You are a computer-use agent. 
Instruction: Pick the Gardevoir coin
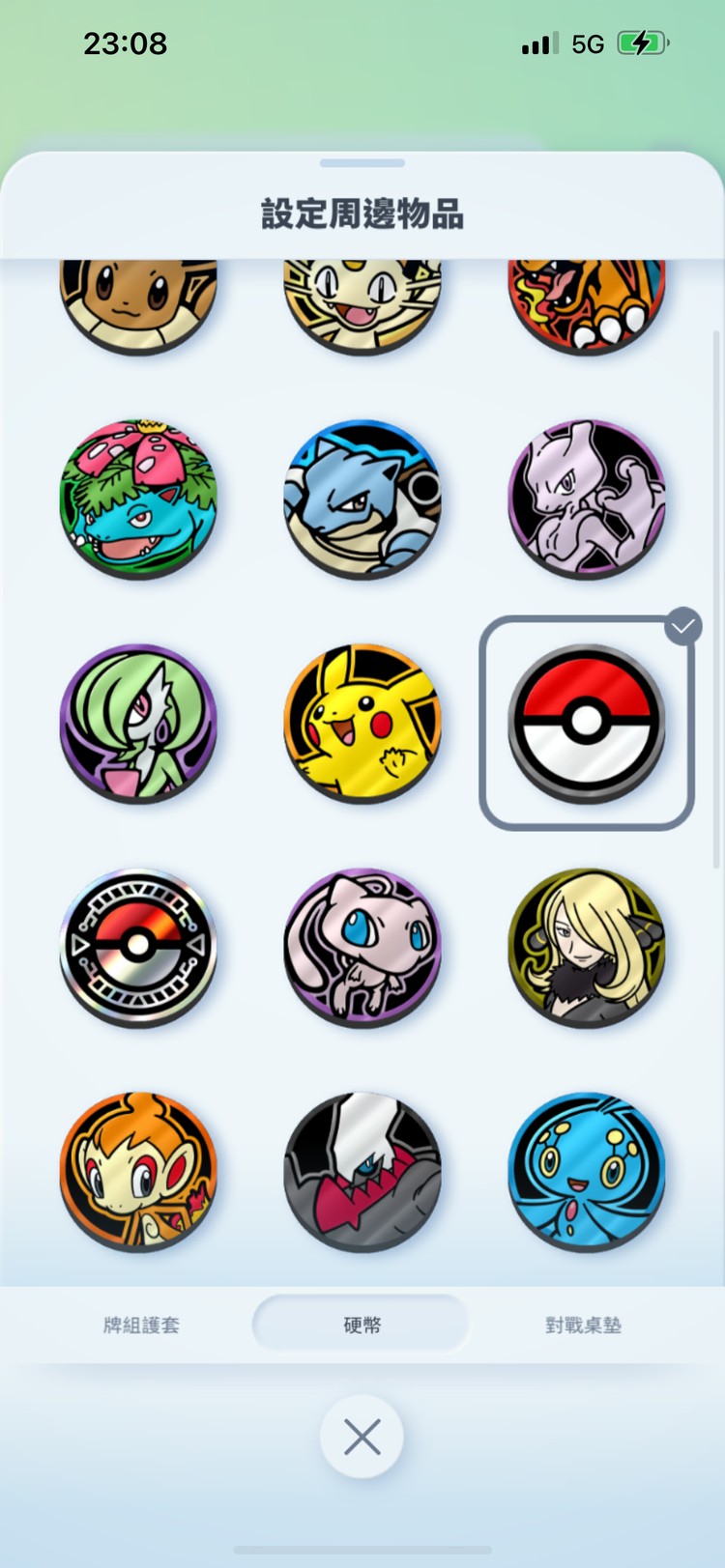pyautogui.click(x=138, y=722)
